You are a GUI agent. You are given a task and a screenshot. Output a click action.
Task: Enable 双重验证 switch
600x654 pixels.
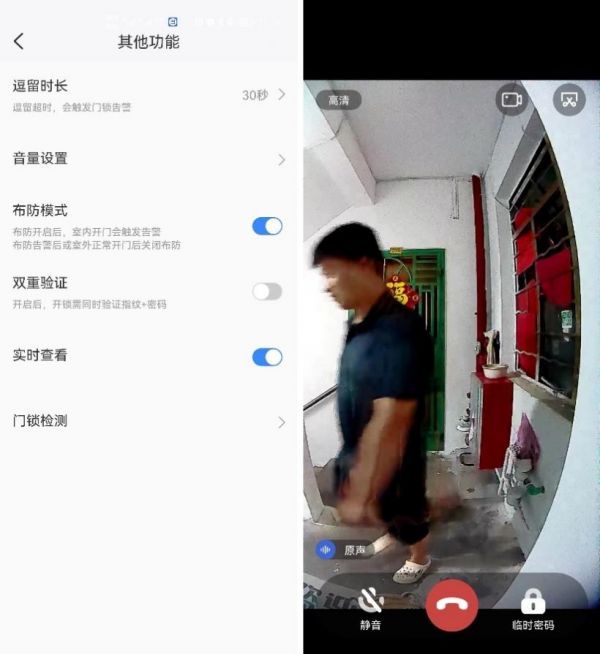point(267,291)
